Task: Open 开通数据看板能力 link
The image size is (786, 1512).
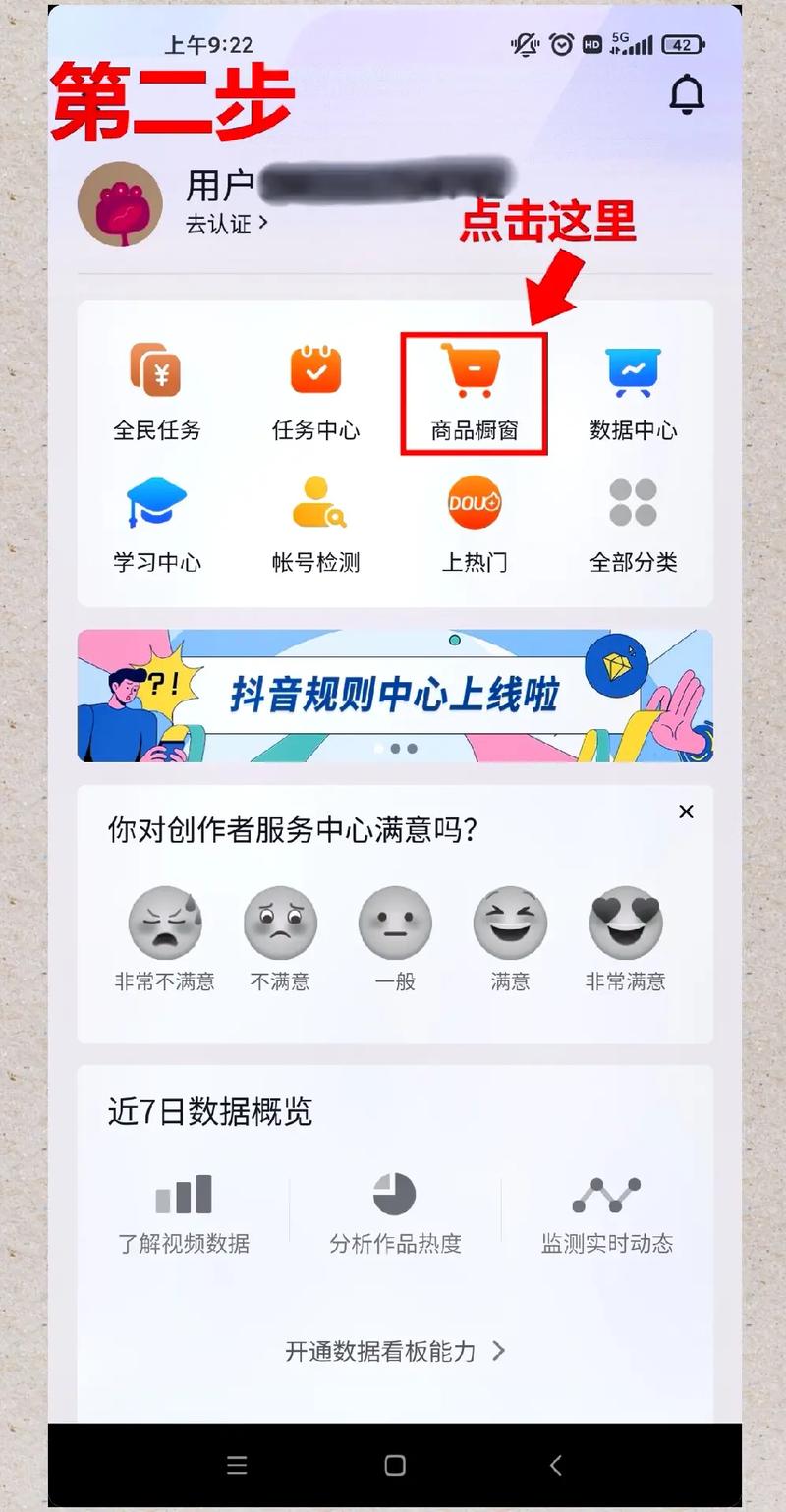Action: (395, 1351)
